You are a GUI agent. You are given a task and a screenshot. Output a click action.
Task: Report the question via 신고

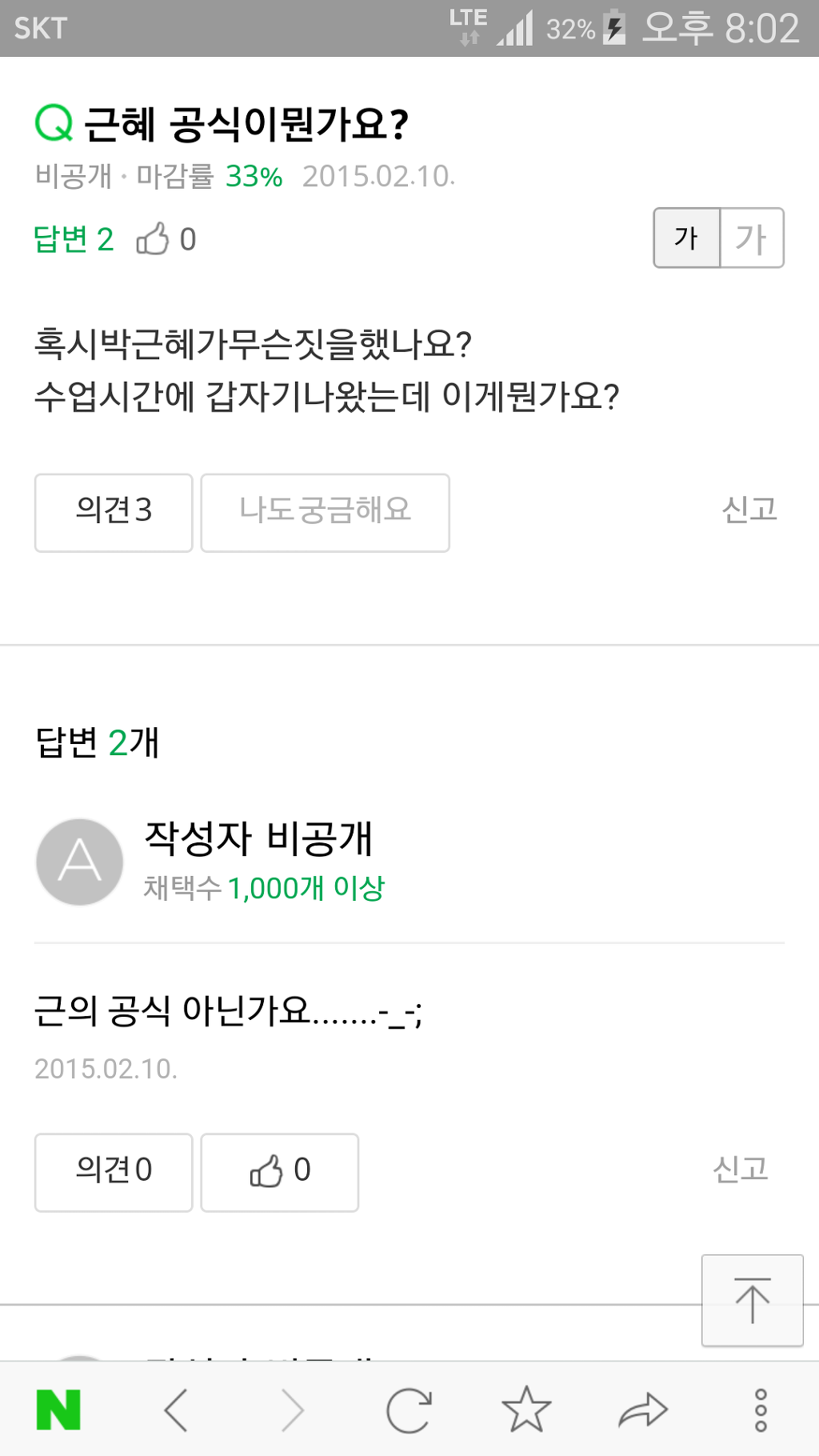coord(749,510)
